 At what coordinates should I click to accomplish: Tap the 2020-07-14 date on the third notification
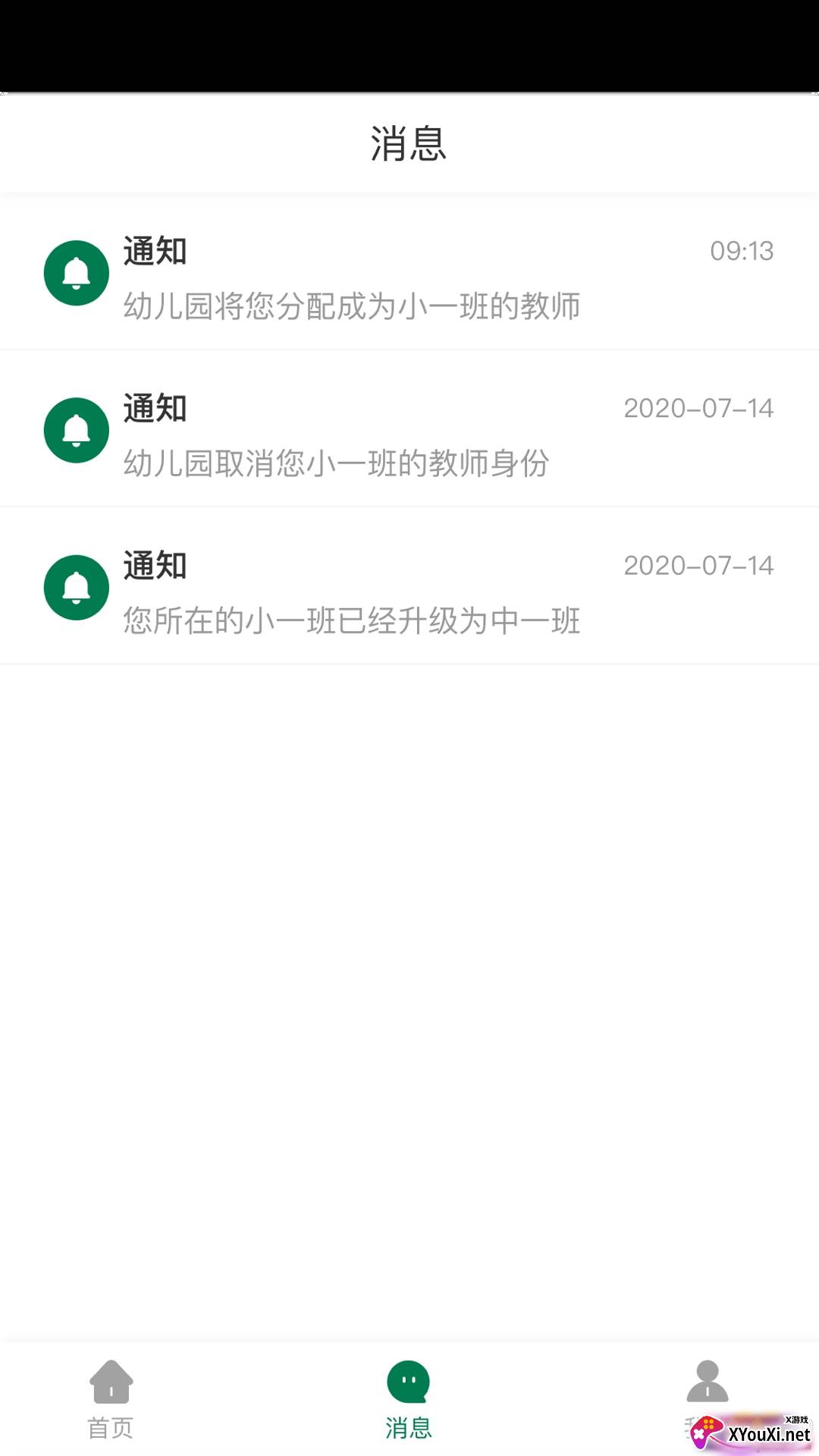tap(698, 565)
